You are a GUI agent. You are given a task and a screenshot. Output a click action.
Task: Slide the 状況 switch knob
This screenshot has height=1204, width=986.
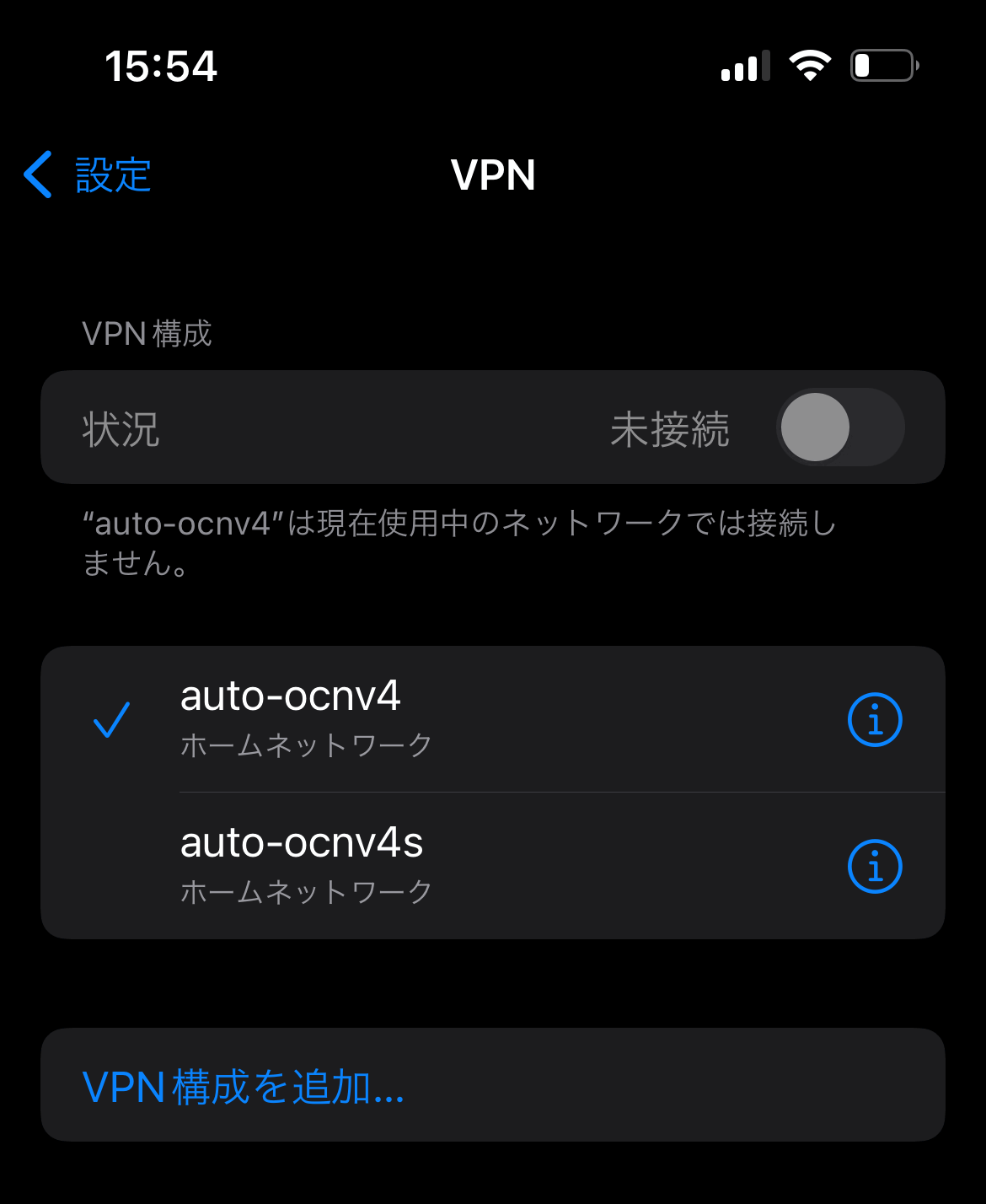(817, 428)
